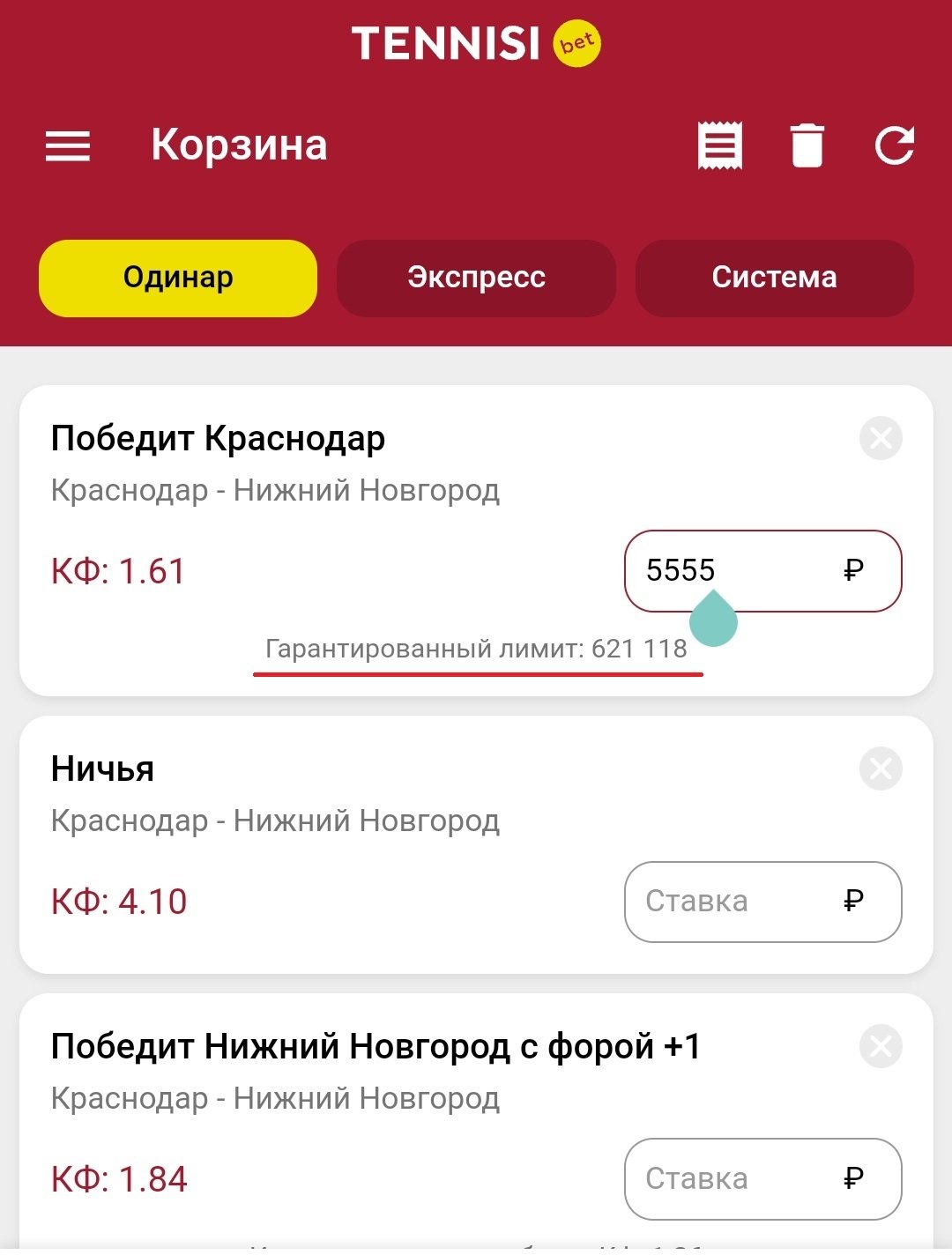Open the bet history receipt icon
This screenshot has height=1255, width=952.
point(719,145)
